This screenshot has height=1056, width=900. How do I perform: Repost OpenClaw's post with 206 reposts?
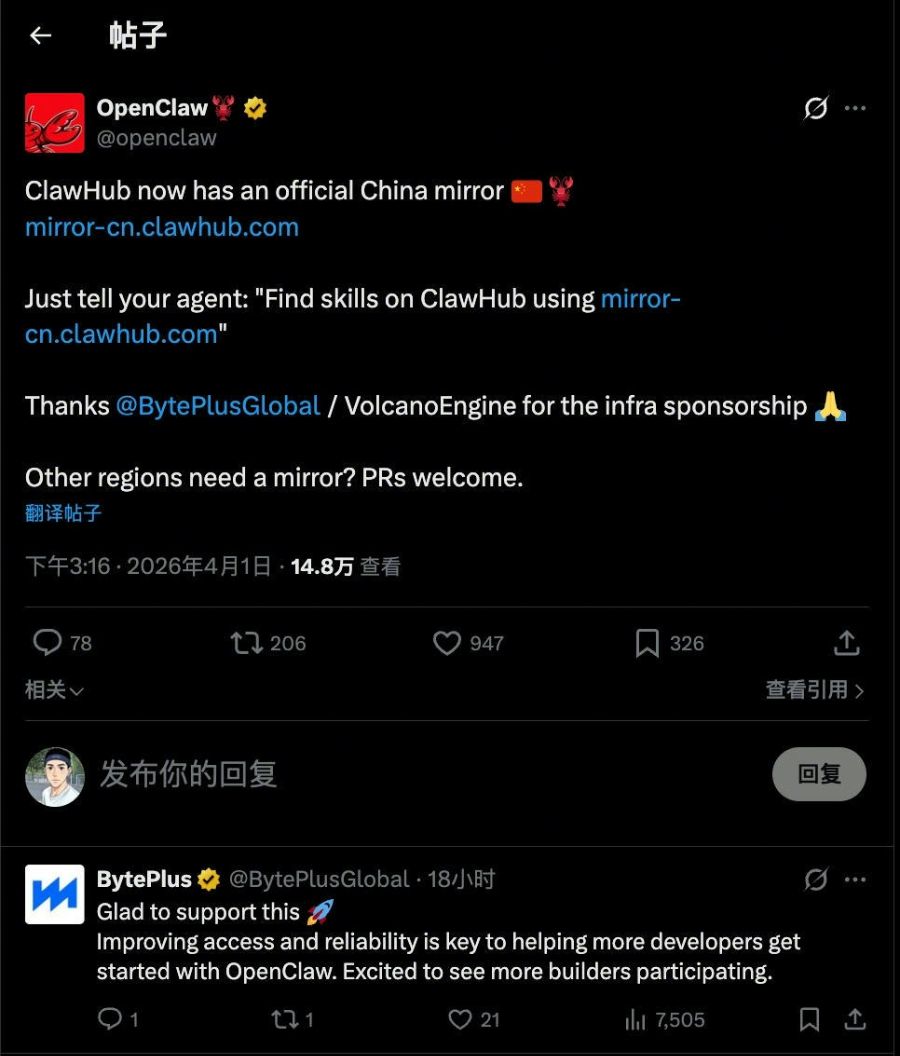click(x=246, y=642)
